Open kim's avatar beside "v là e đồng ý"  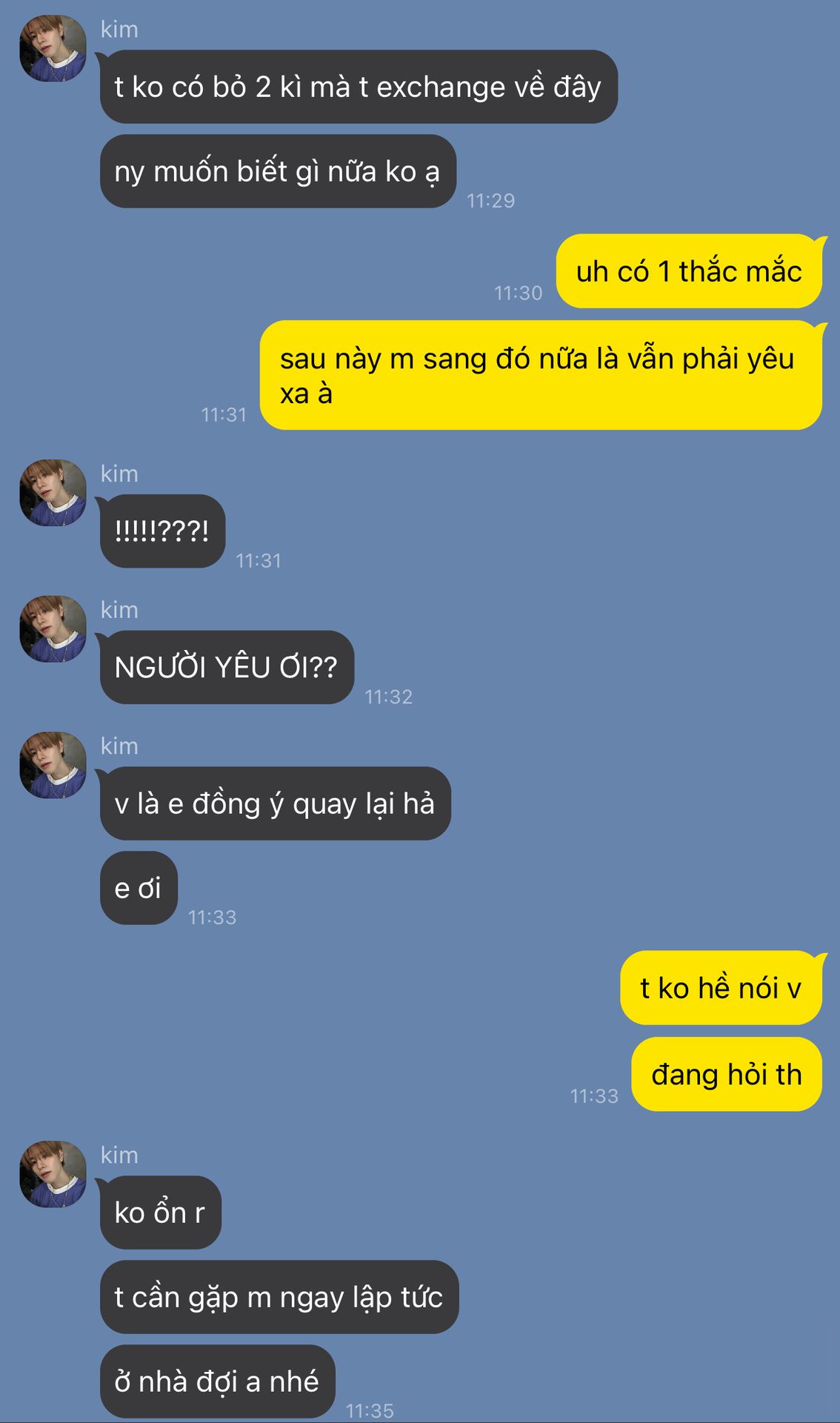(53, 766)
